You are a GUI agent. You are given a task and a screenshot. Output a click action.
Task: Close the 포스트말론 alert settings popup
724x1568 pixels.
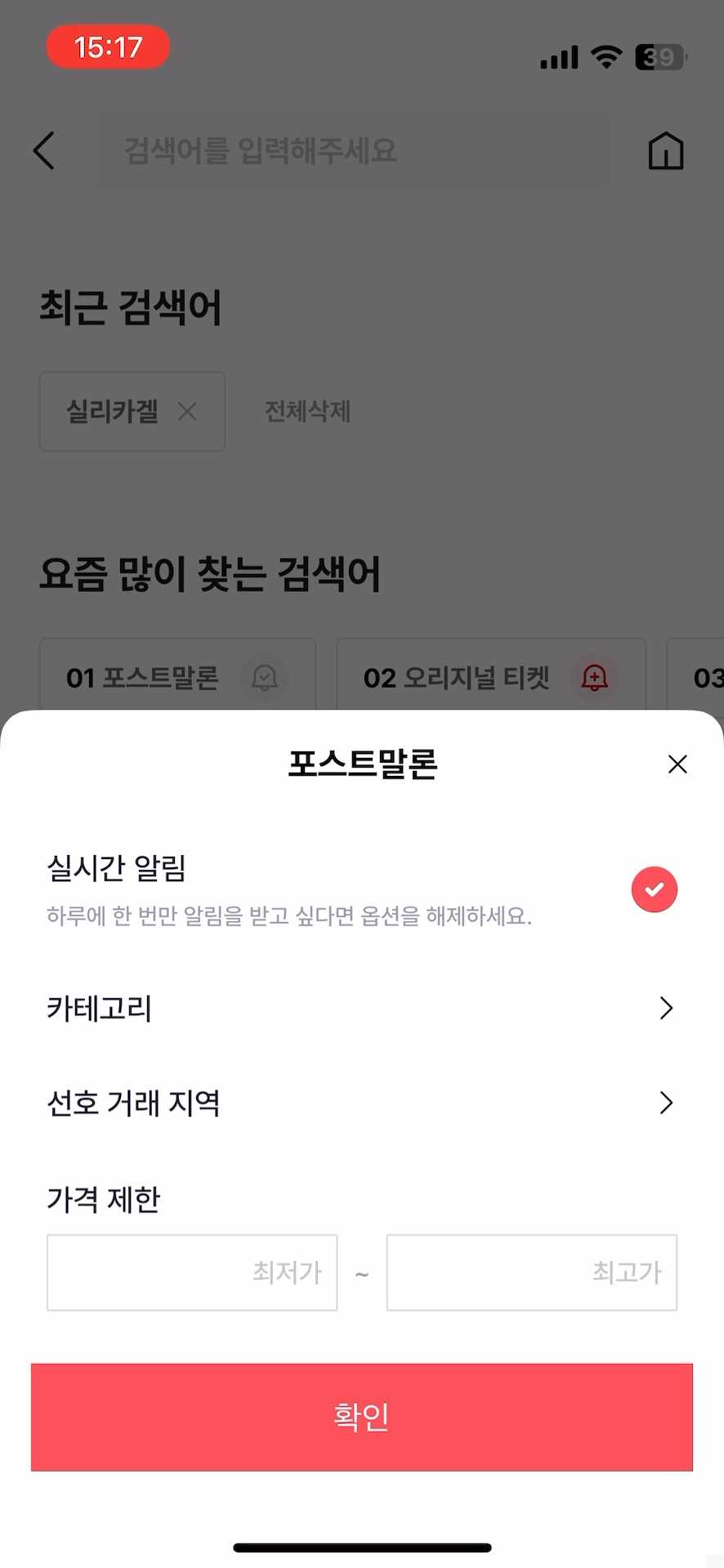pyautogui.click(x=677, y=764)
